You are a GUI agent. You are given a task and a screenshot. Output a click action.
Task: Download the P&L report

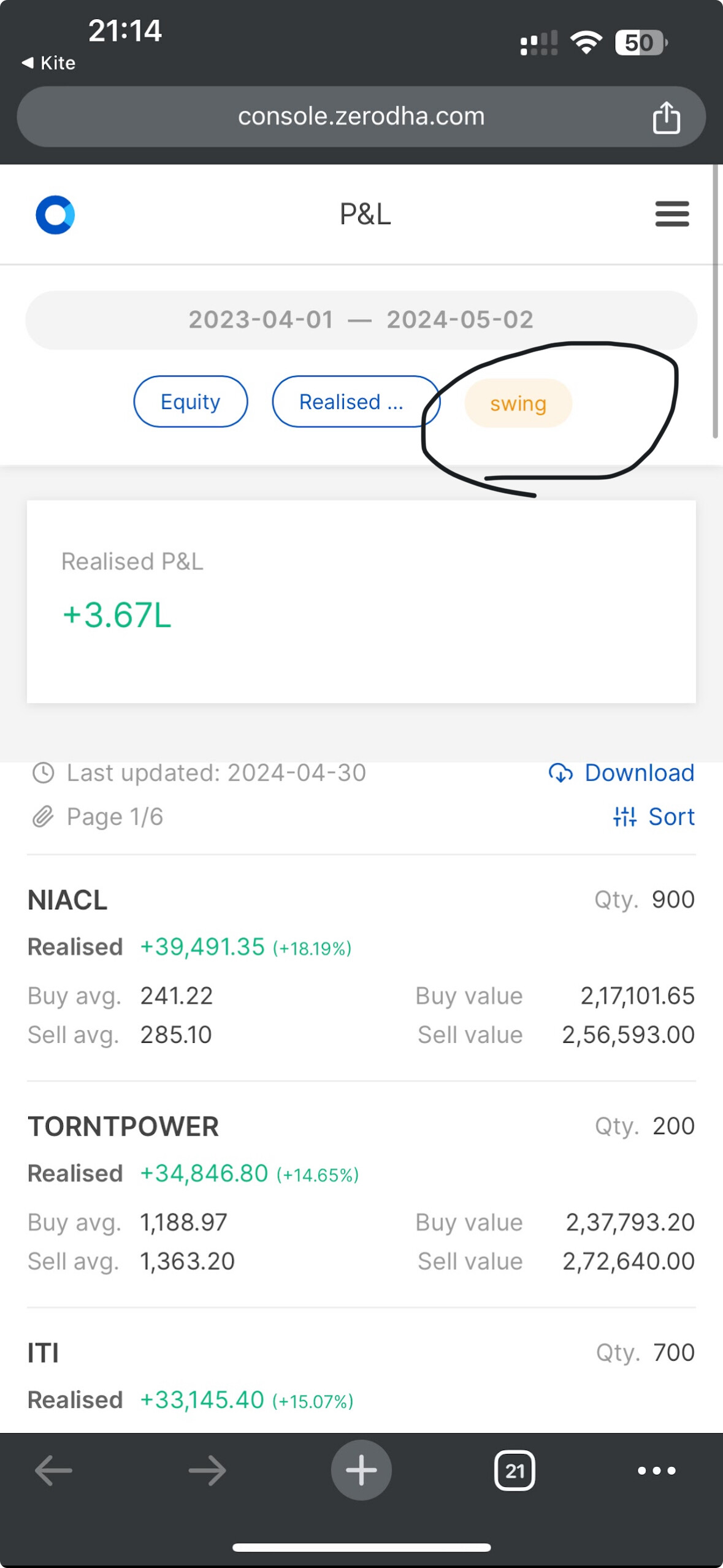(x=621, y=773)
